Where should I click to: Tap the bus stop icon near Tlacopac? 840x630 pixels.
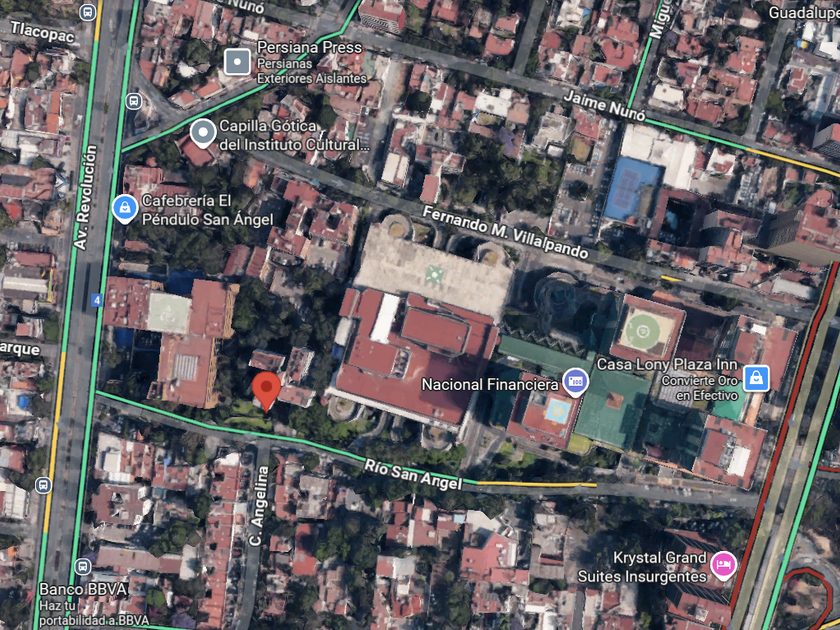[87, 13]
